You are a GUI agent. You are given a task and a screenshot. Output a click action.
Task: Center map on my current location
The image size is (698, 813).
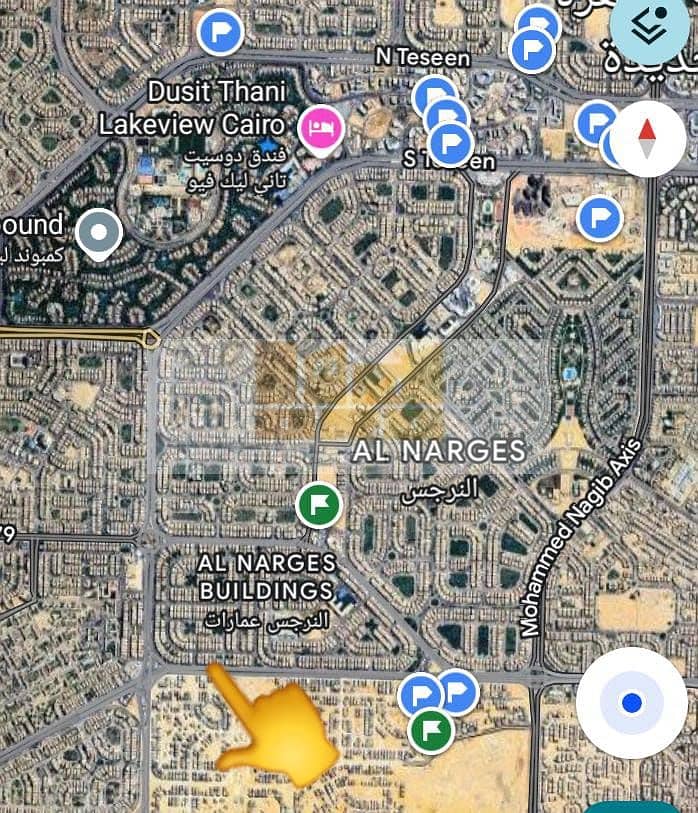pos(631,703)
